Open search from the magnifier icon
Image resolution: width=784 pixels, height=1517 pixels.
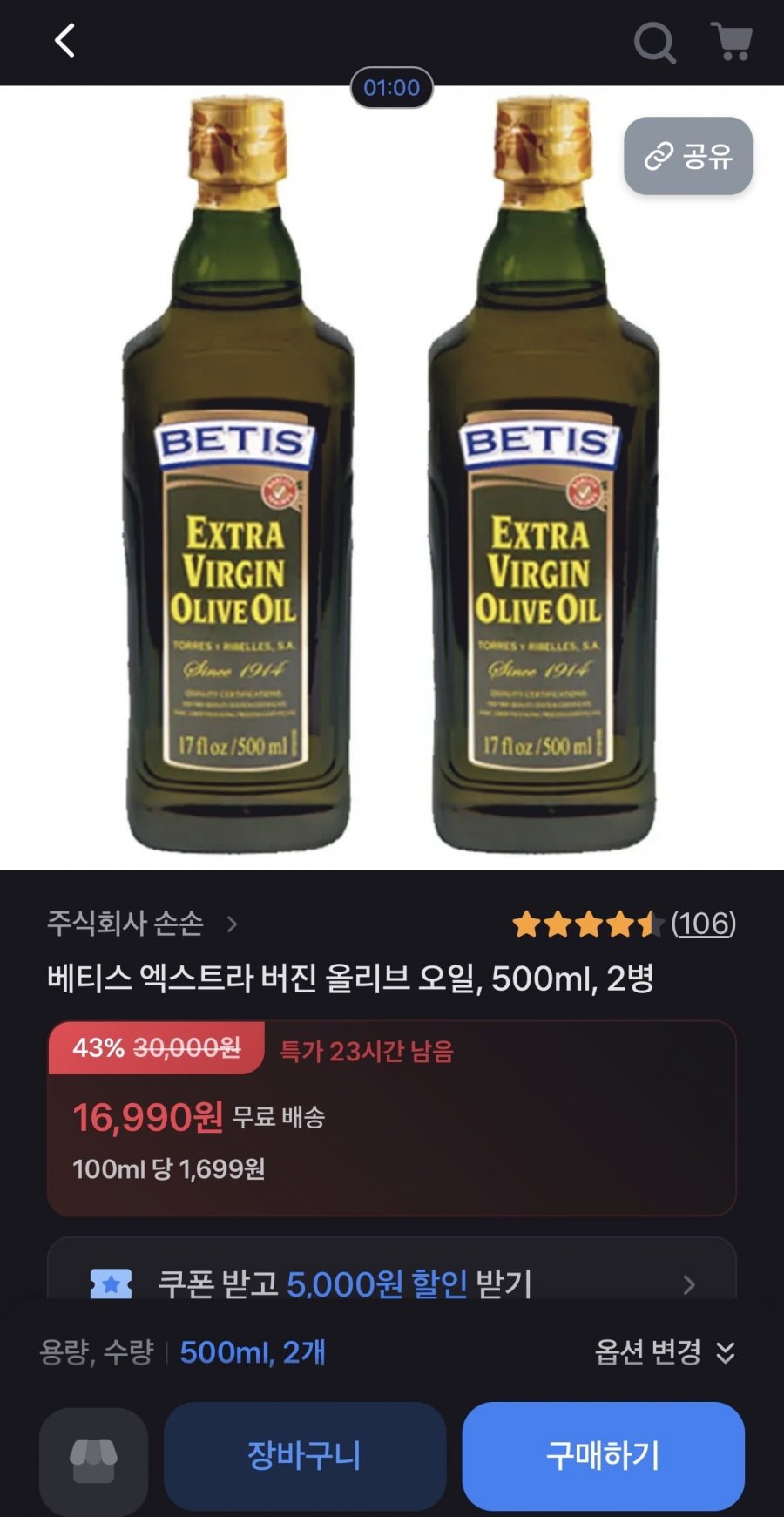(654, 42)
